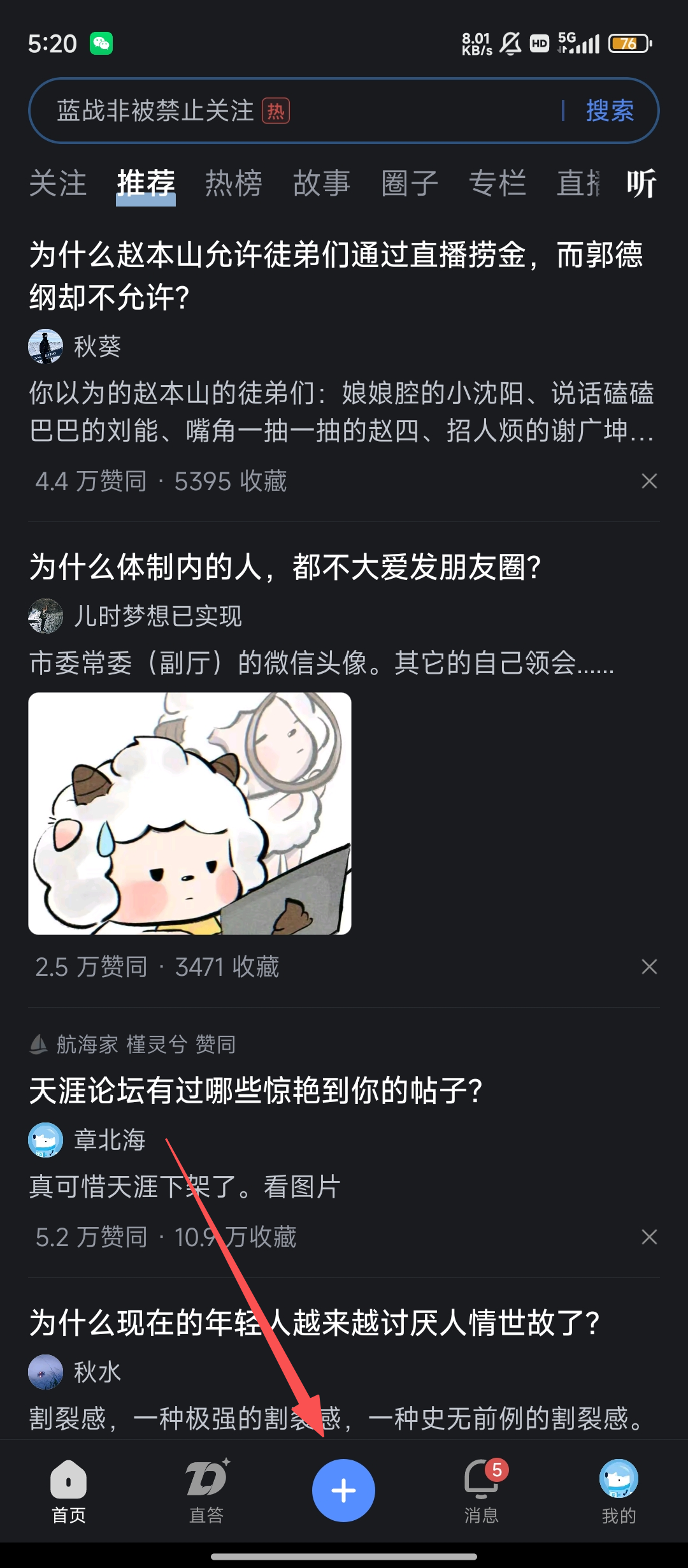Open the 人情世故 question by 秋水
The image size is (688, 1568).
[x=315, y=1323]
